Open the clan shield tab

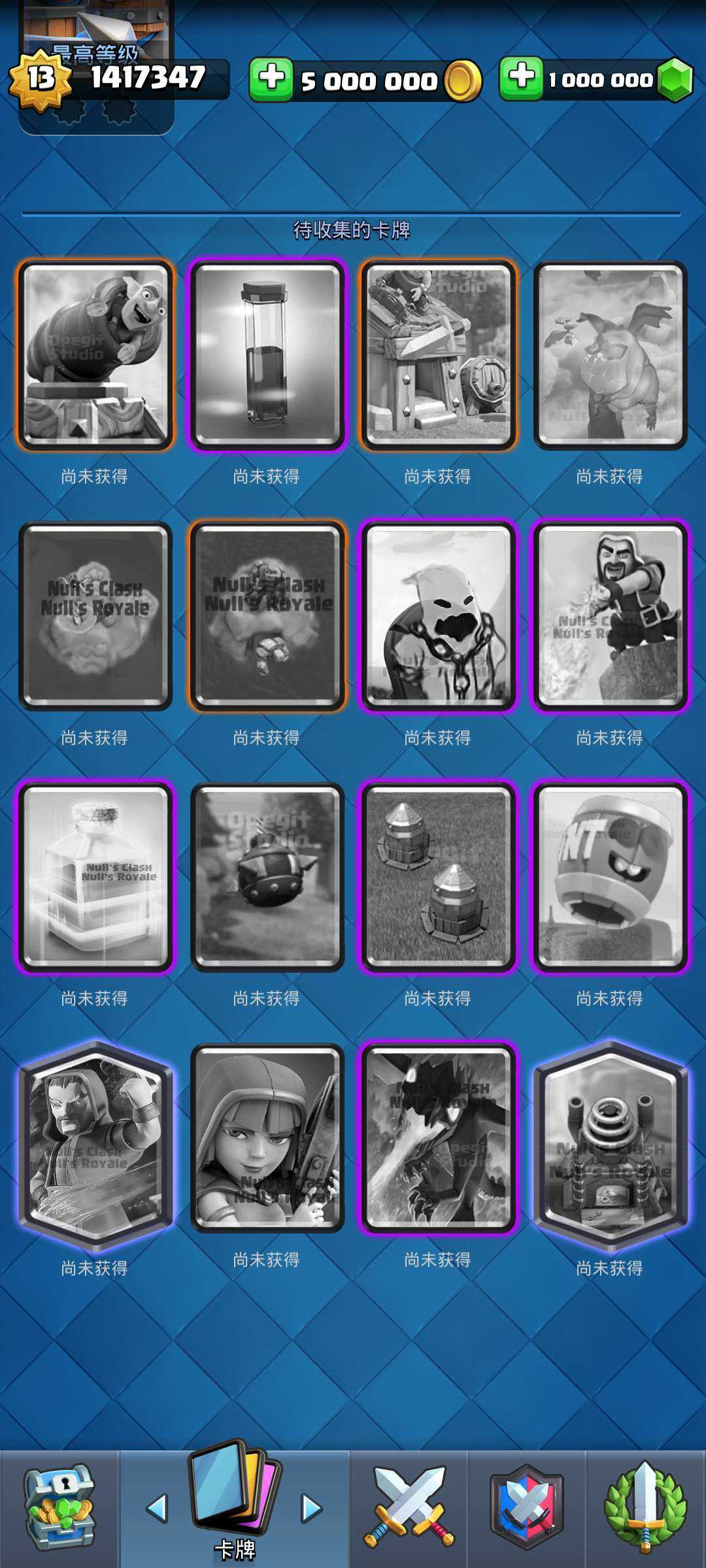pyautogui.click(x=526, y=1508)
